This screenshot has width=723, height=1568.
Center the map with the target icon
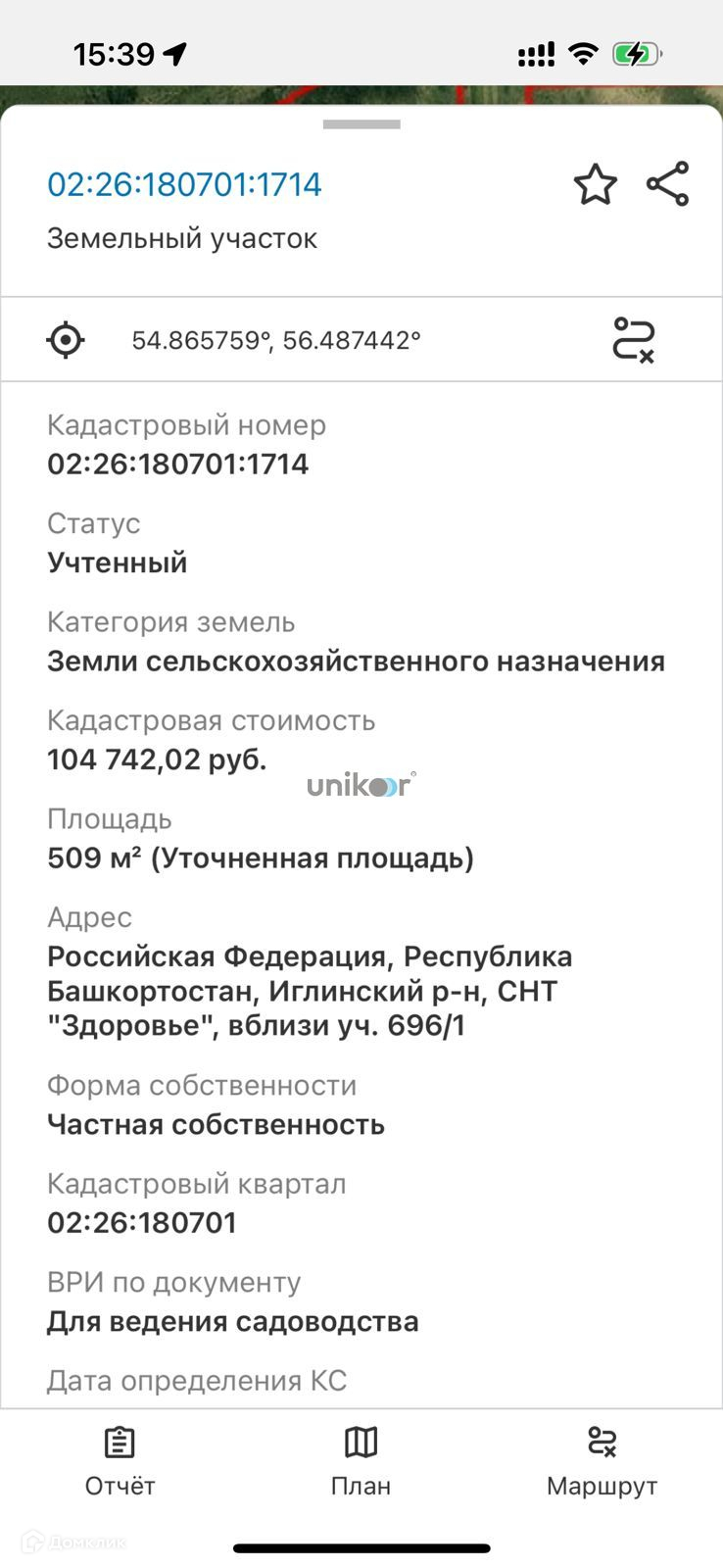tap(66, 340)
